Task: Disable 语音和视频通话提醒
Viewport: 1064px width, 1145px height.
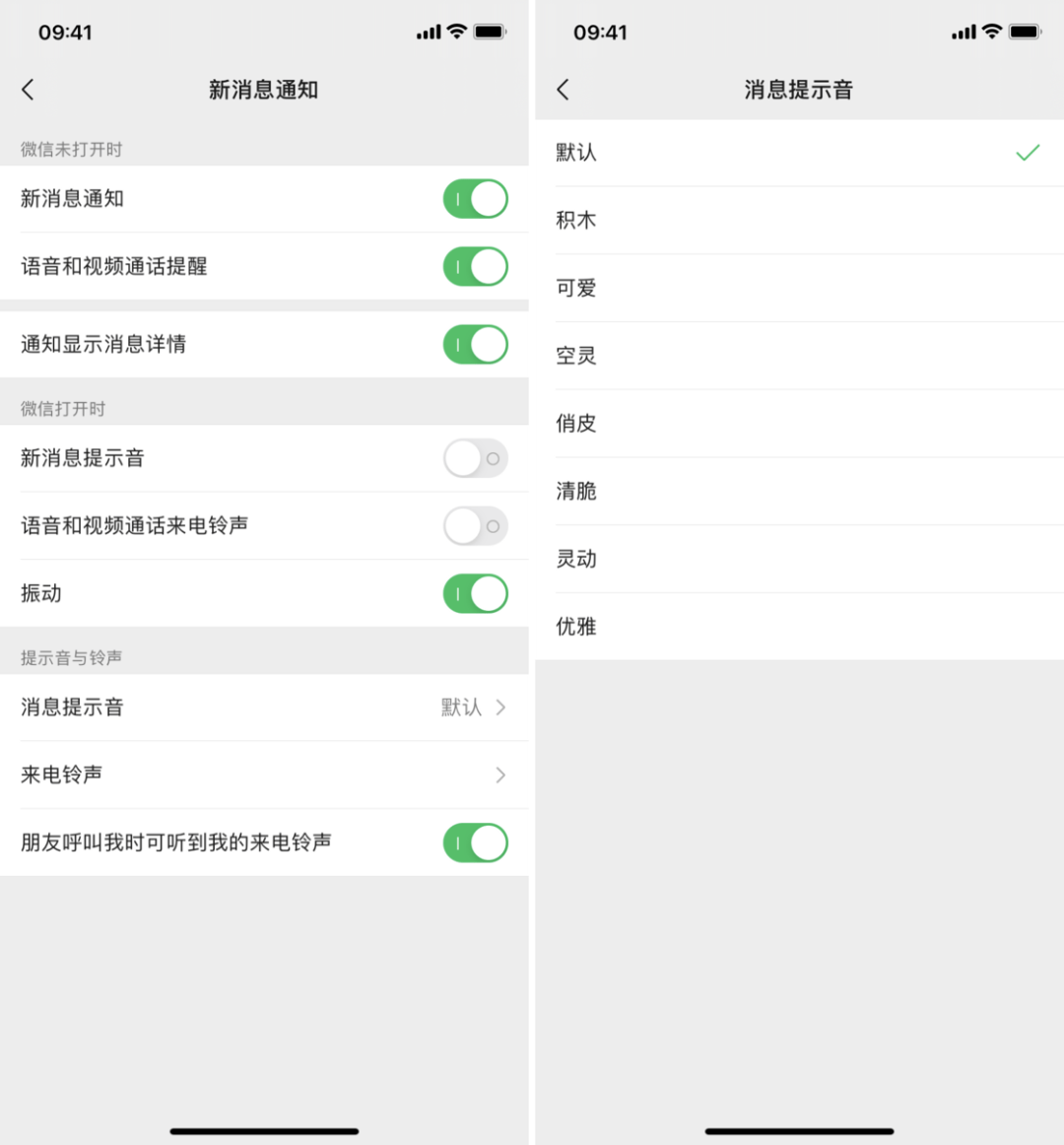Action: pos(475,267)
